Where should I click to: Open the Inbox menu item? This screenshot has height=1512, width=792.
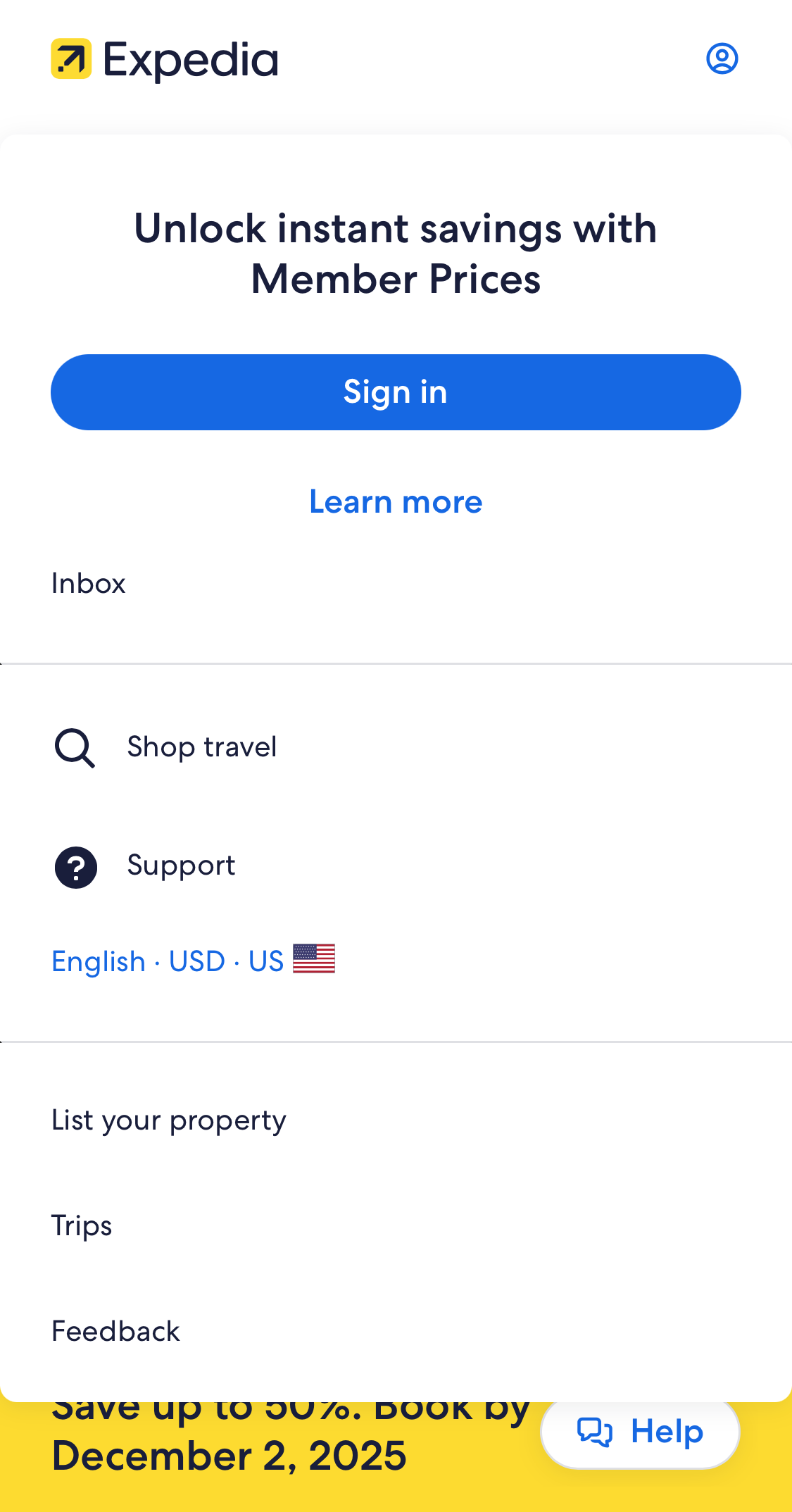(x=89, y=584)
